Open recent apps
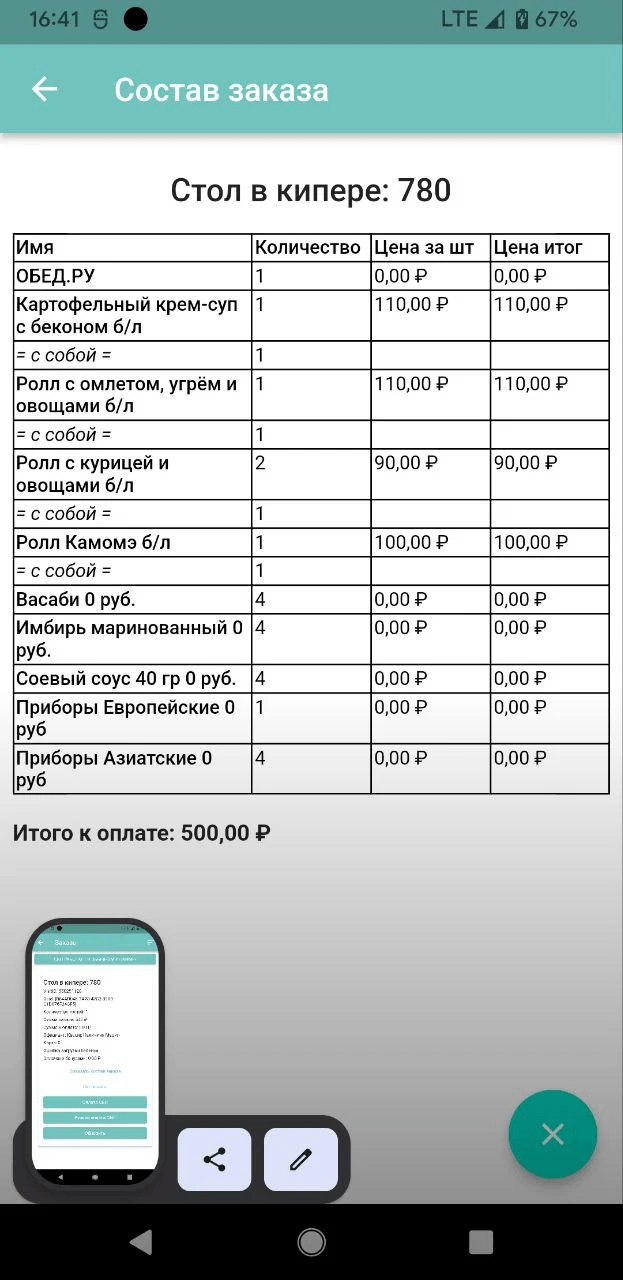The width and height of the screenshot is (623, 1280). (481, 1242)
